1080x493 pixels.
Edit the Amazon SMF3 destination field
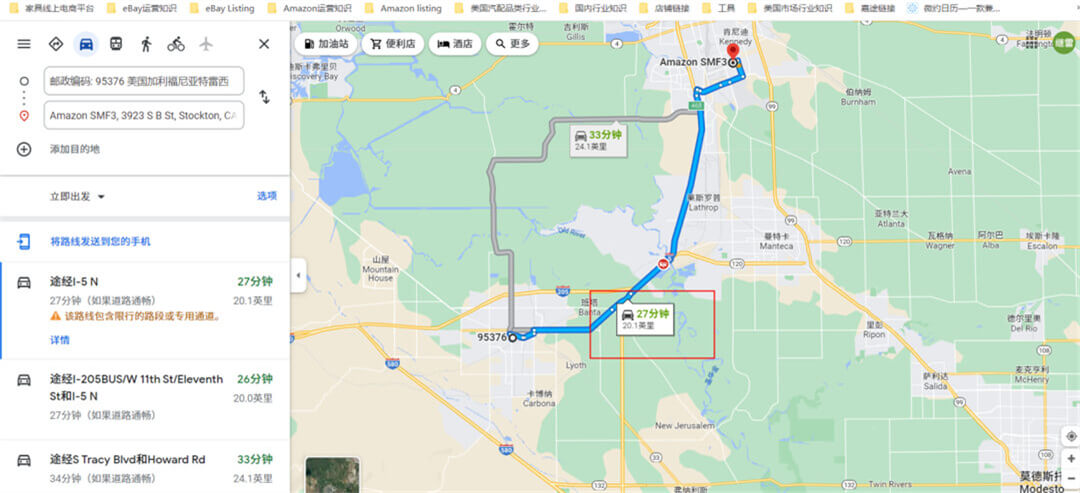coord(144,116)
